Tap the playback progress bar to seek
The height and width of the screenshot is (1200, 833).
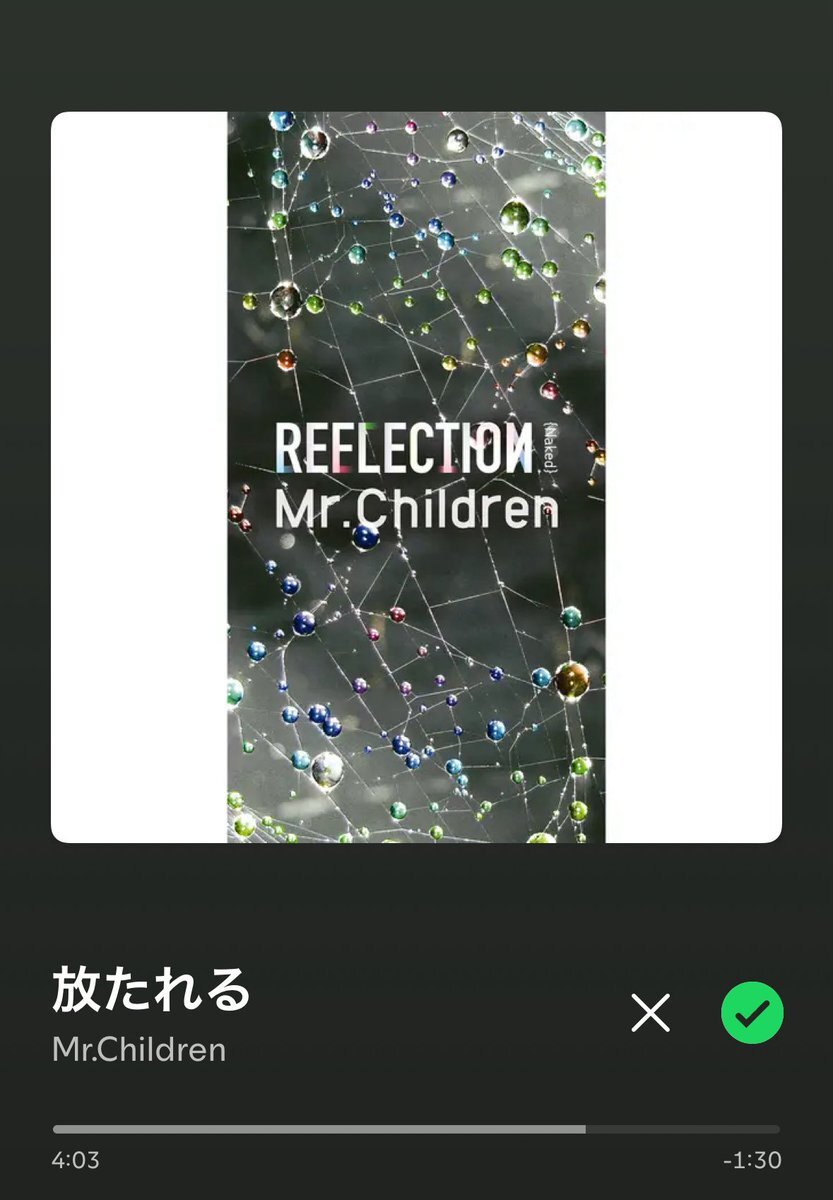coord(416,1129)
